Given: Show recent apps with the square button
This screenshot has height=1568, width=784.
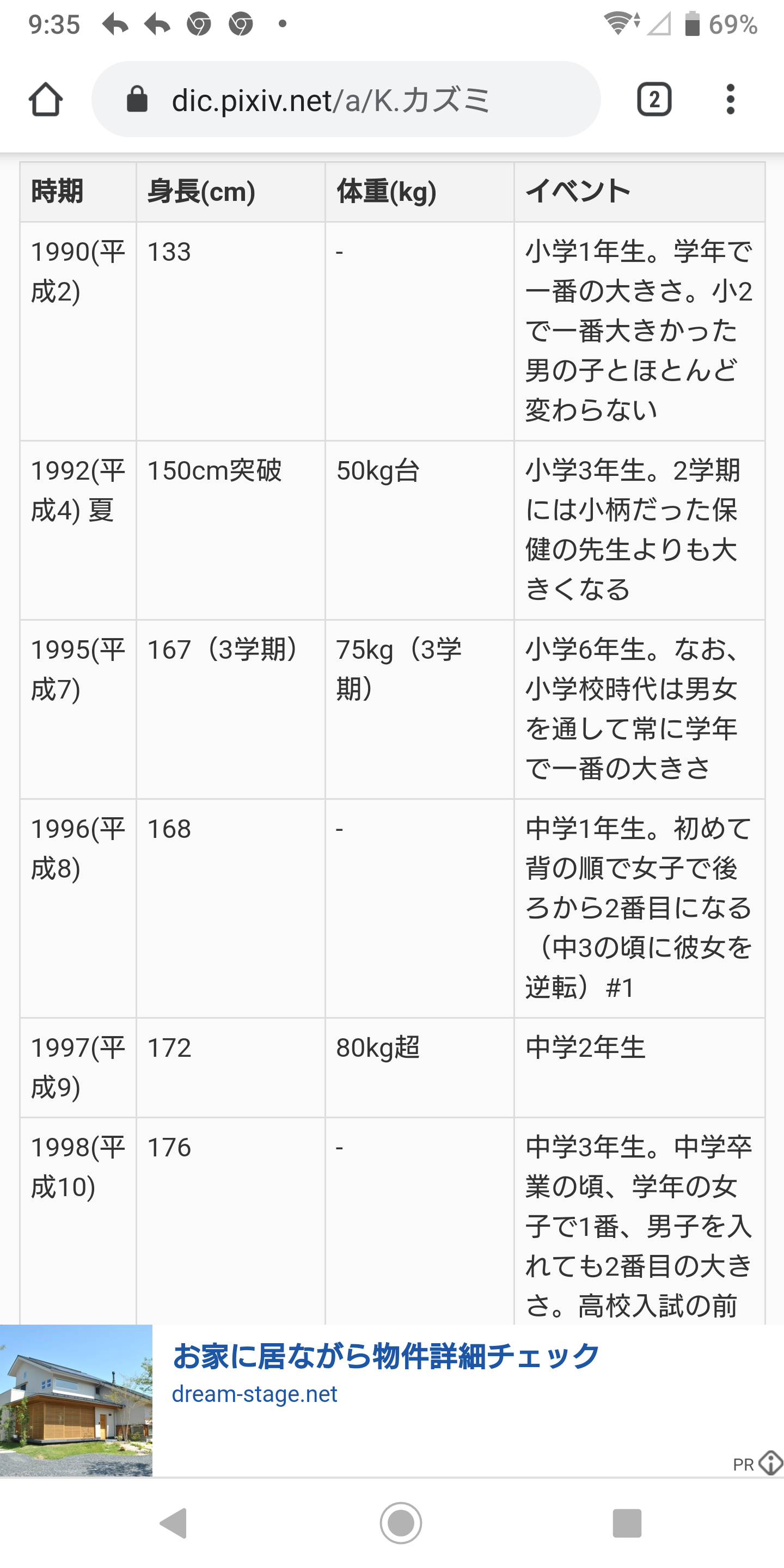Looking at the screenshot, I should point(627,1523).
